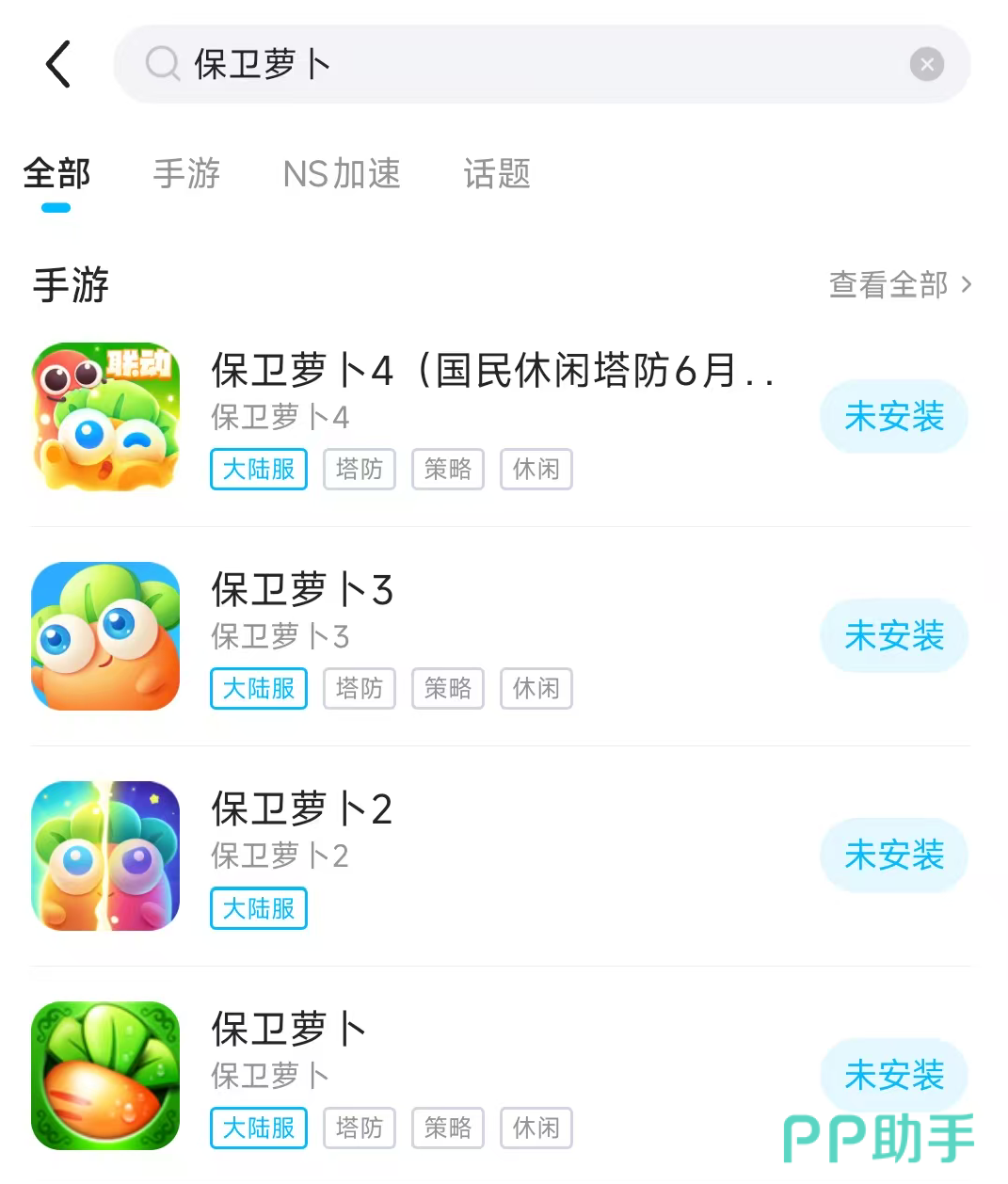
Task: Tap 未安装 button for original 保卫萝卜
Action: point(893,1075)
